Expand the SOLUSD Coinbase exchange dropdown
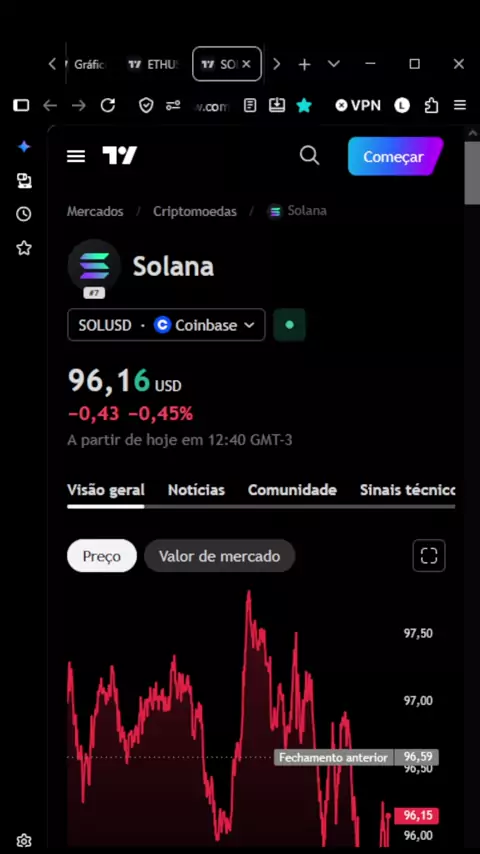Viewport: 480px width, 854px height. (166, 325)
